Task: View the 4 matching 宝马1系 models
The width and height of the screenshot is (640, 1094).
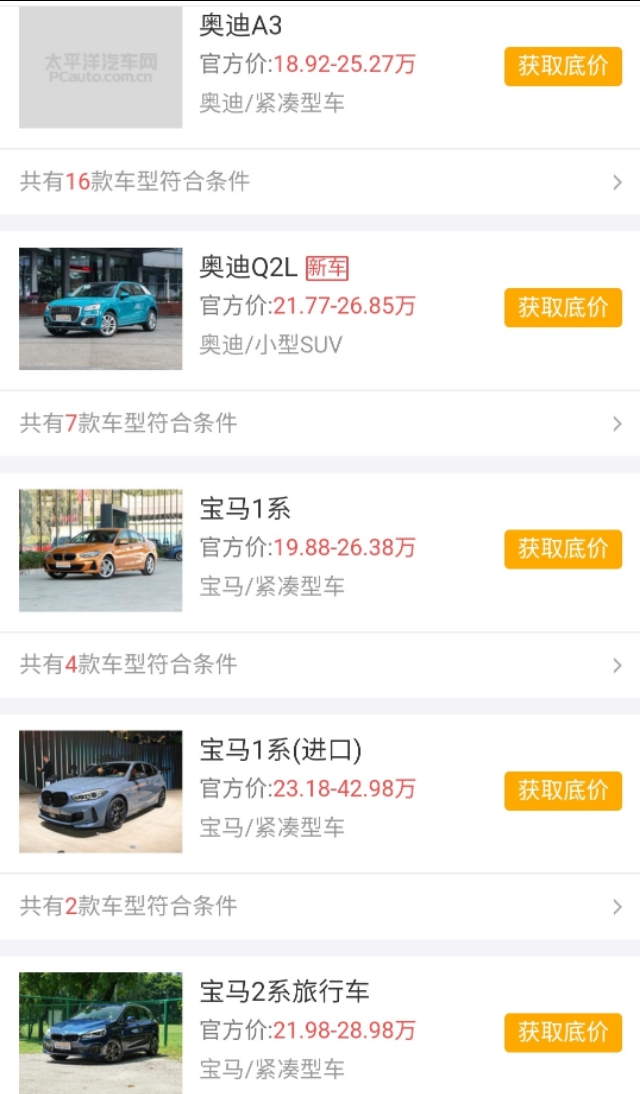Action: 320,664
